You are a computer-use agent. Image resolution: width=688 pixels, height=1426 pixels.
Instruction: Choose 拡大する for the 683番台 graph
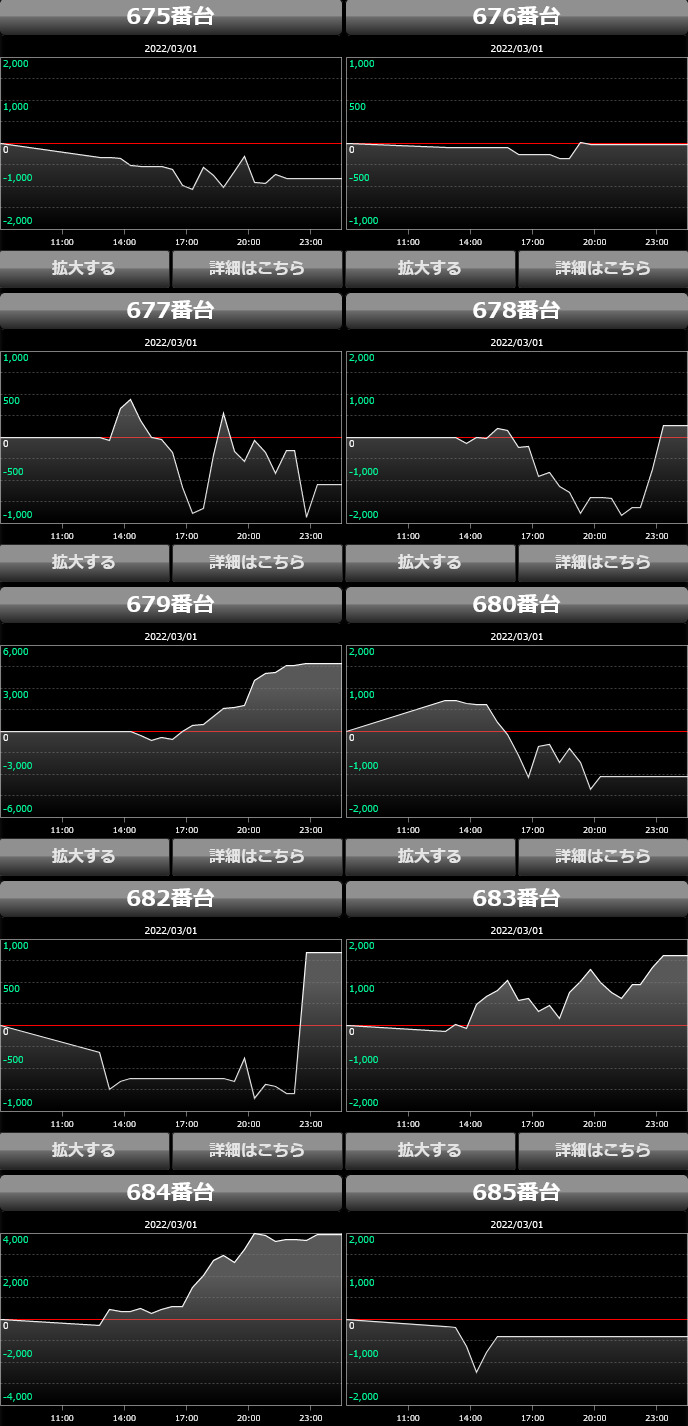pos(431,1150)
